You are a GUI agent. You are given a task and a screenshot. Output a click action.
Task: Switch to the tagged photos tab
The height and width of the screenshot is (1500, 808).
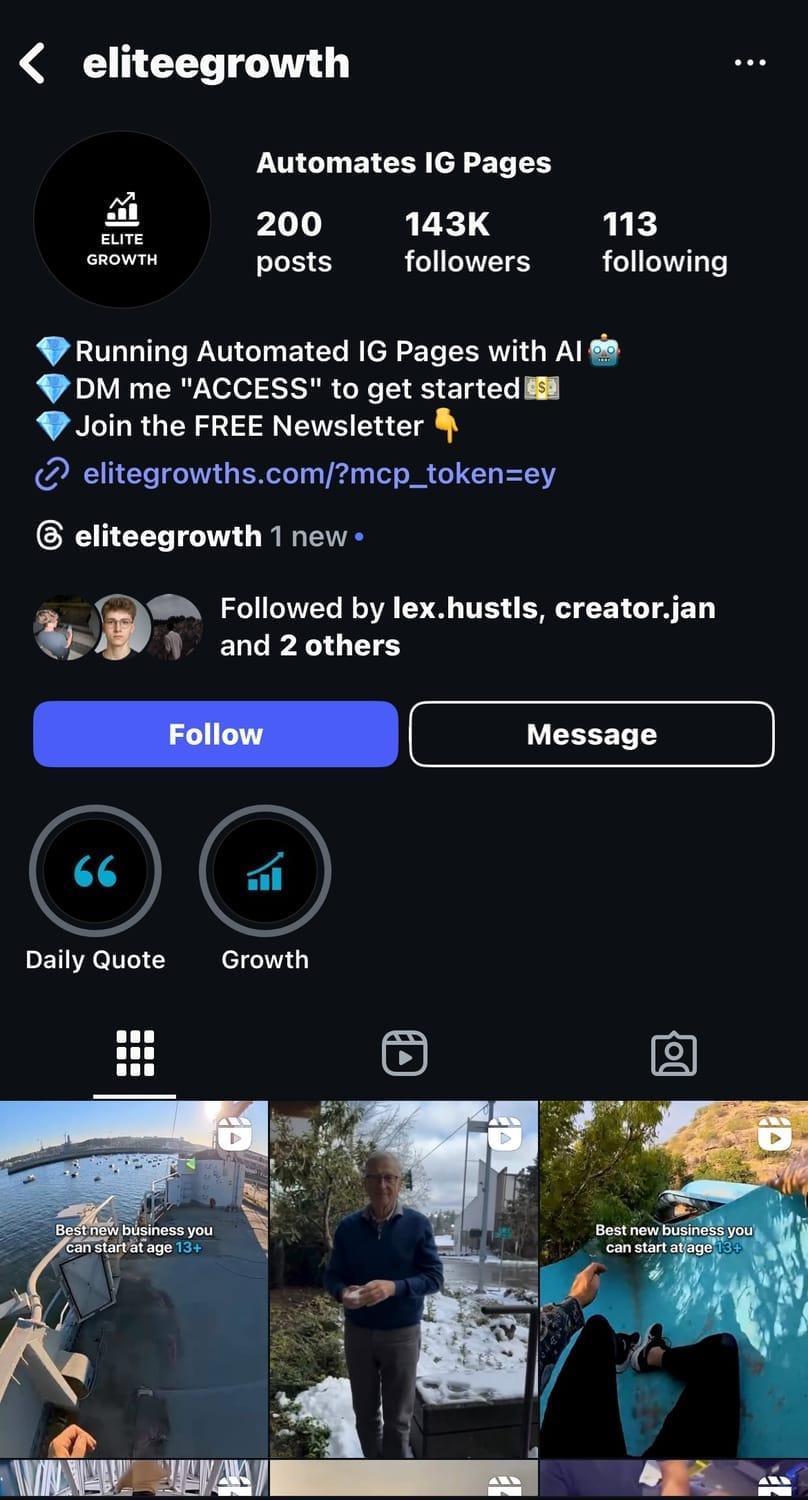coord(673,1054)
